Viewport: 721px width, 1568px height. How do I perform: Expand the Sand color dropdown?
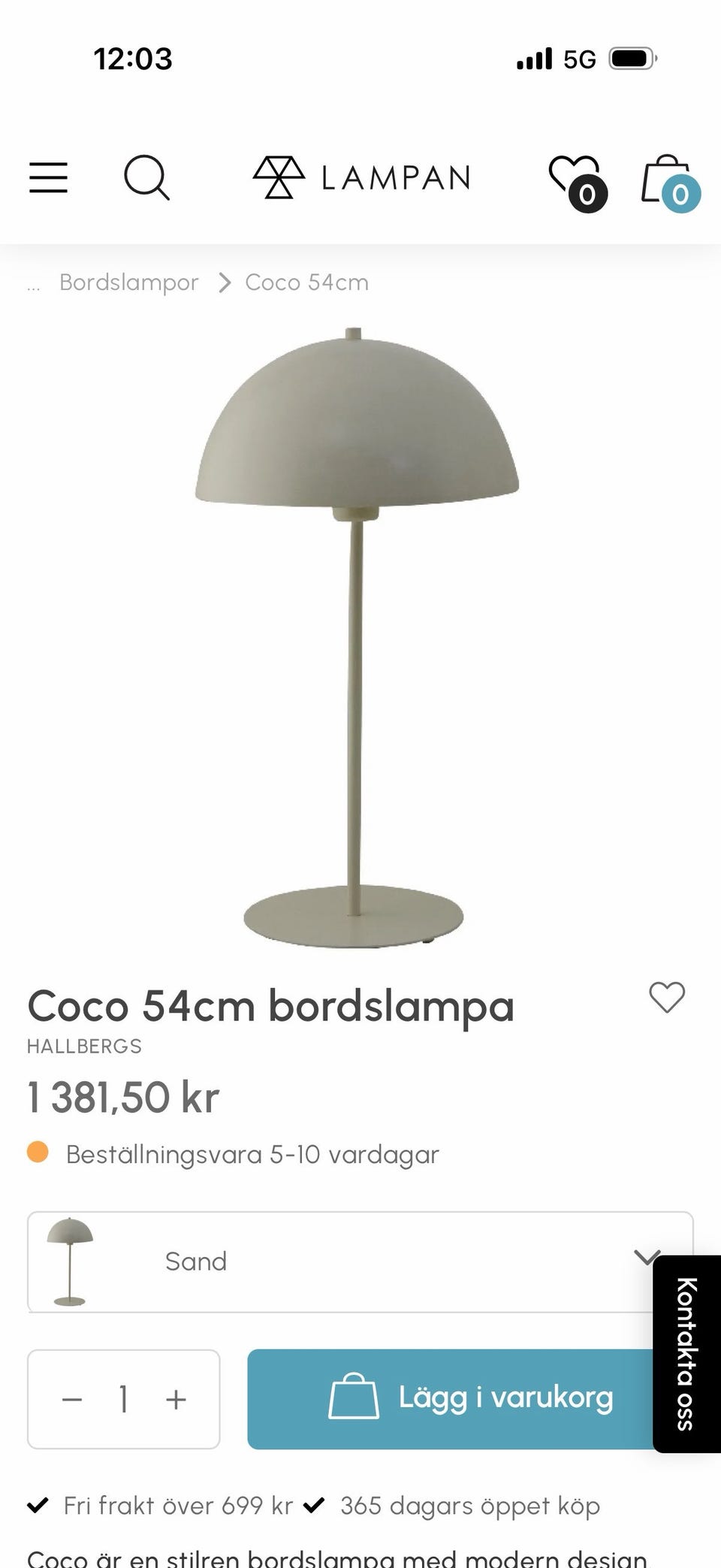pyautogui.click(x=360, y=1261)
